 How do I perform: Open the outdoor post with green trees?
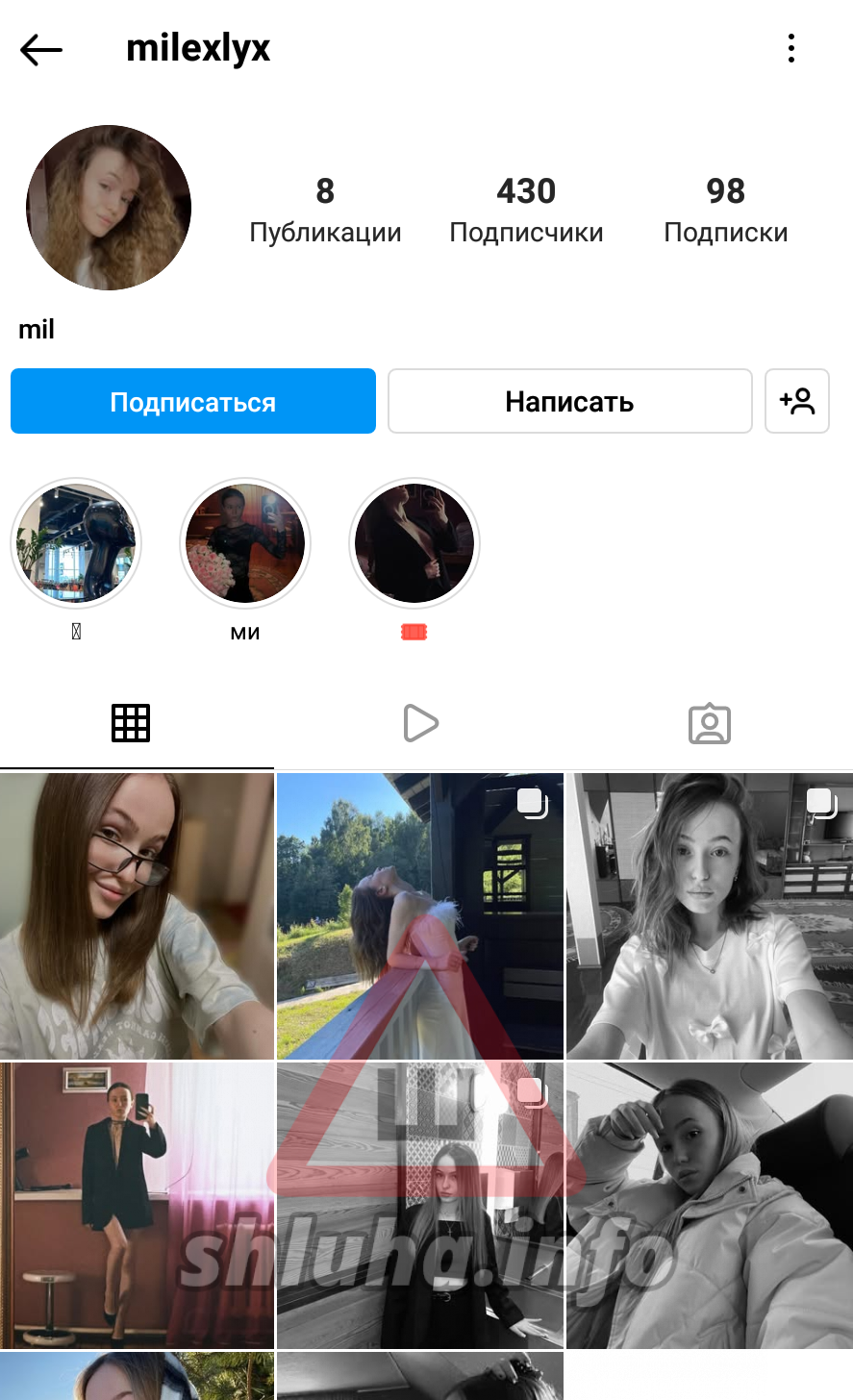click(x=420, y=915)
